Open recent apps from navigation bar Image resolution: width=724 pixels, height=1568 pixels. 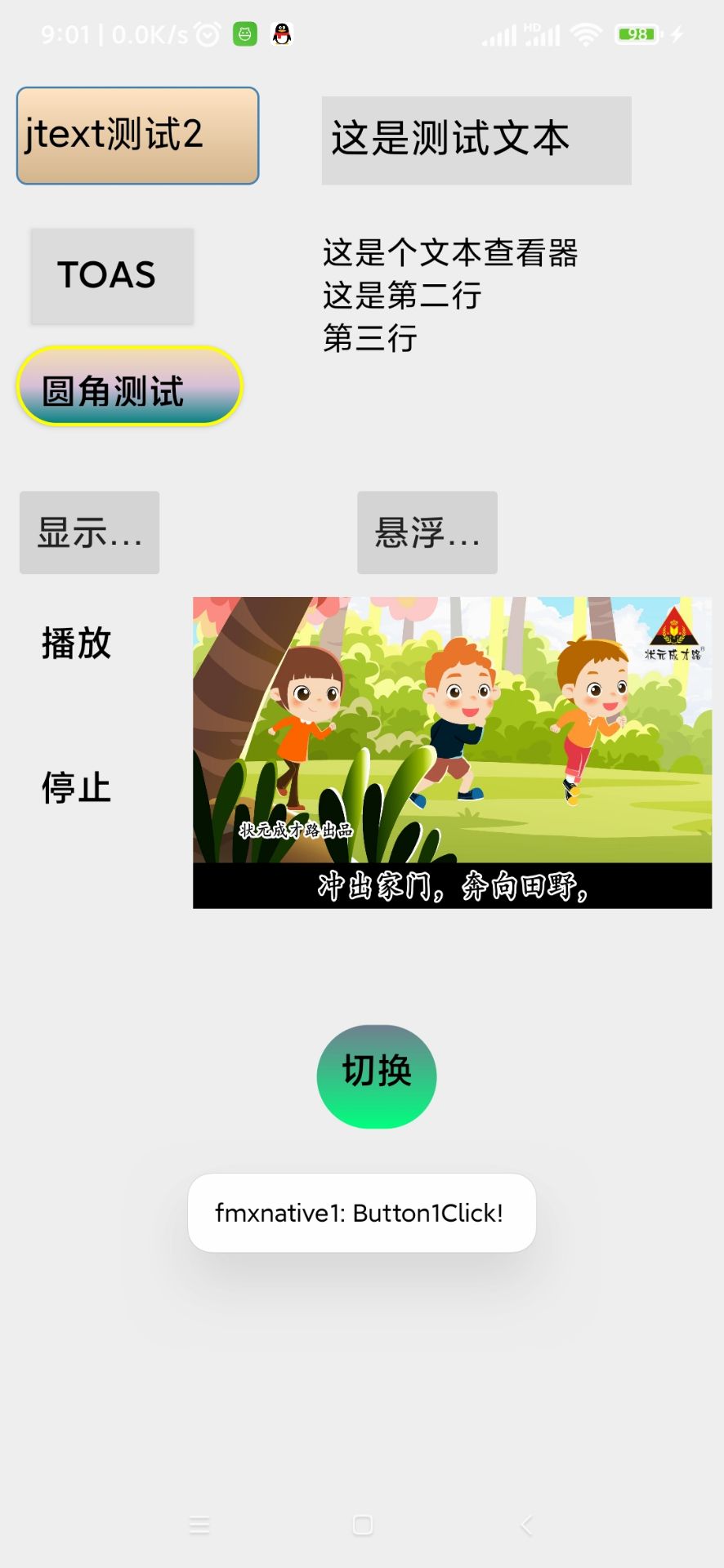pyautogui.click(x=199, y=1525)
